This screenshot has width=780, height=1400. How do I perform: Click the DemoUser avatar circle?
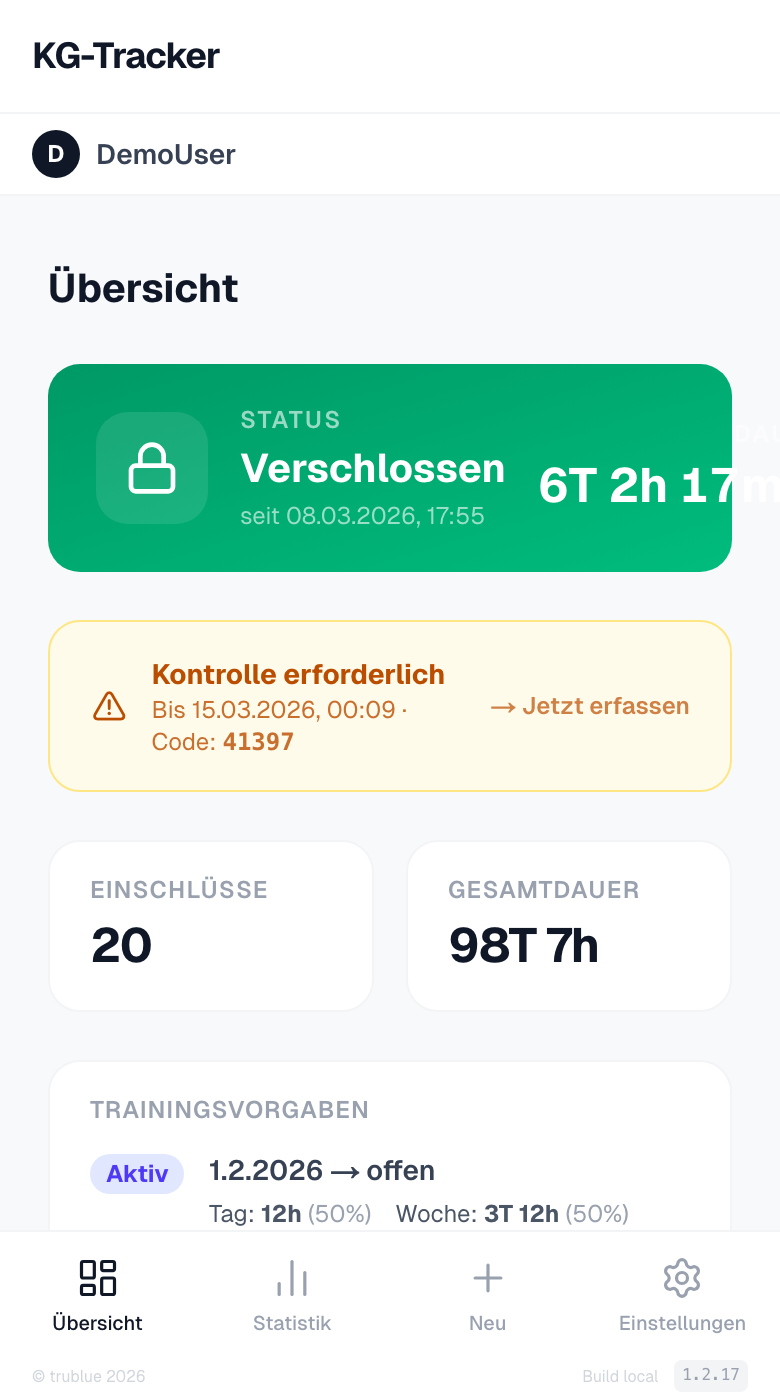coord(55,154)
